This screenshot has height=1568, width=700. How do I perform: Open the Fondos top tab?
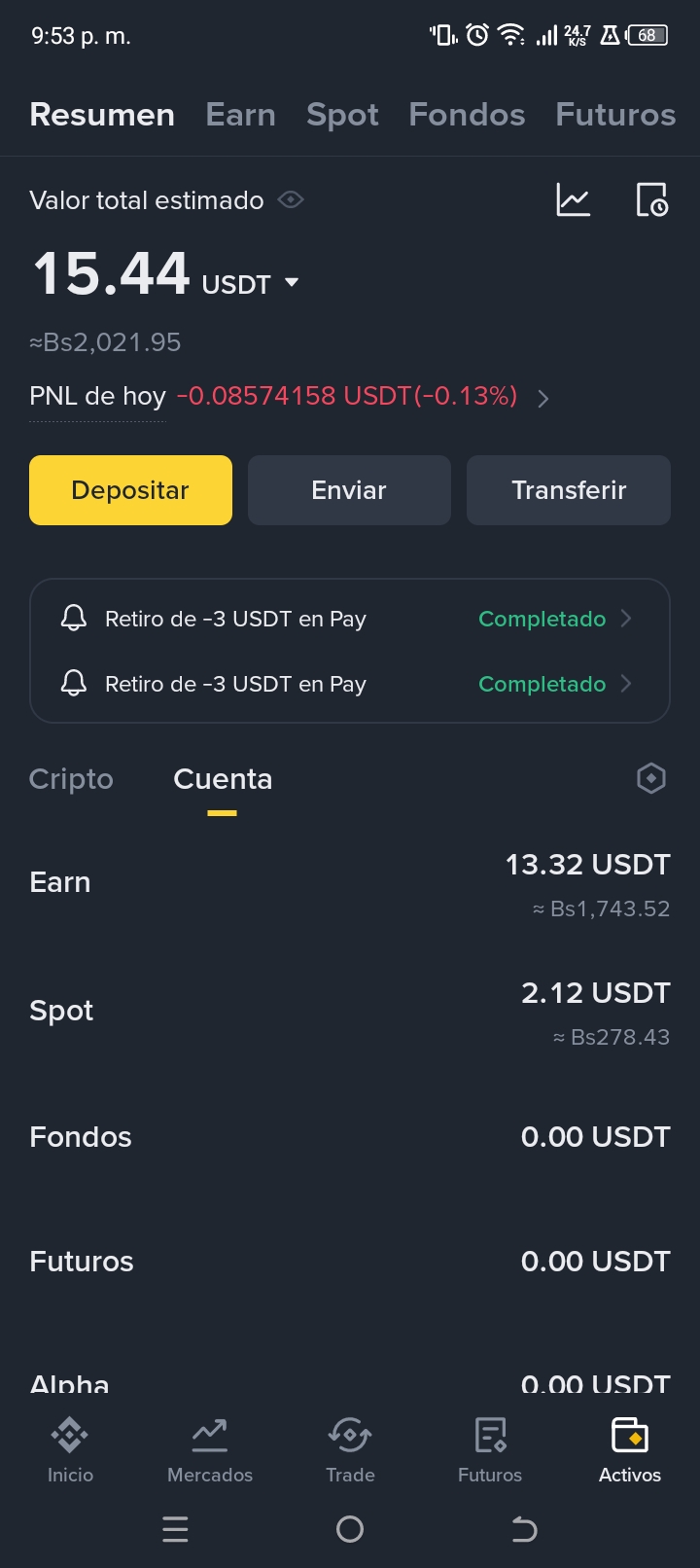(467, 115)
